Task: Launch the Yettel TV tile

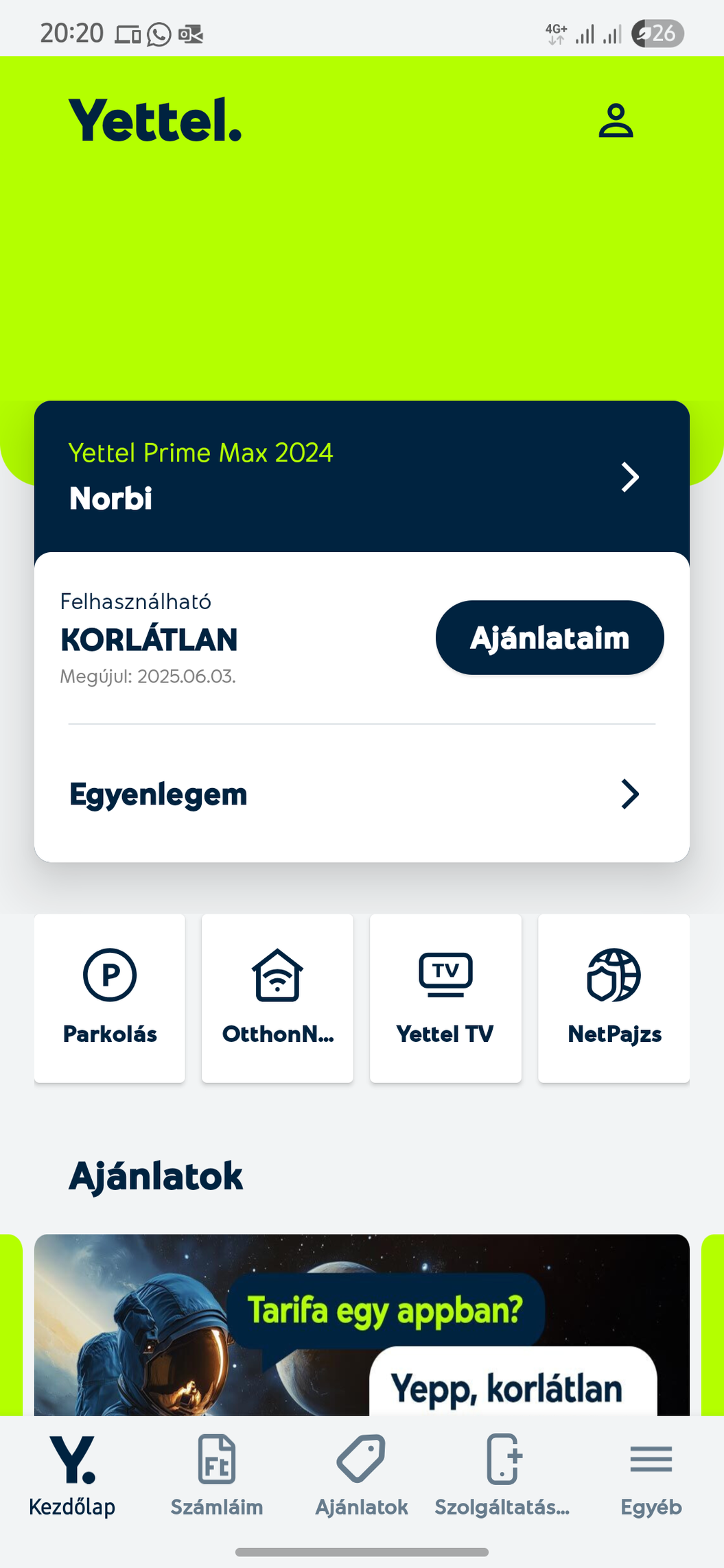Action: click(445, 998)
